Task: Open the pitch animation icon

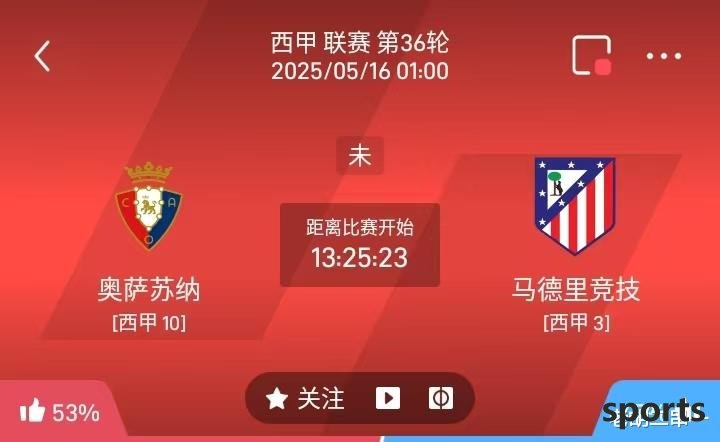Action: (x=440, y=398)
